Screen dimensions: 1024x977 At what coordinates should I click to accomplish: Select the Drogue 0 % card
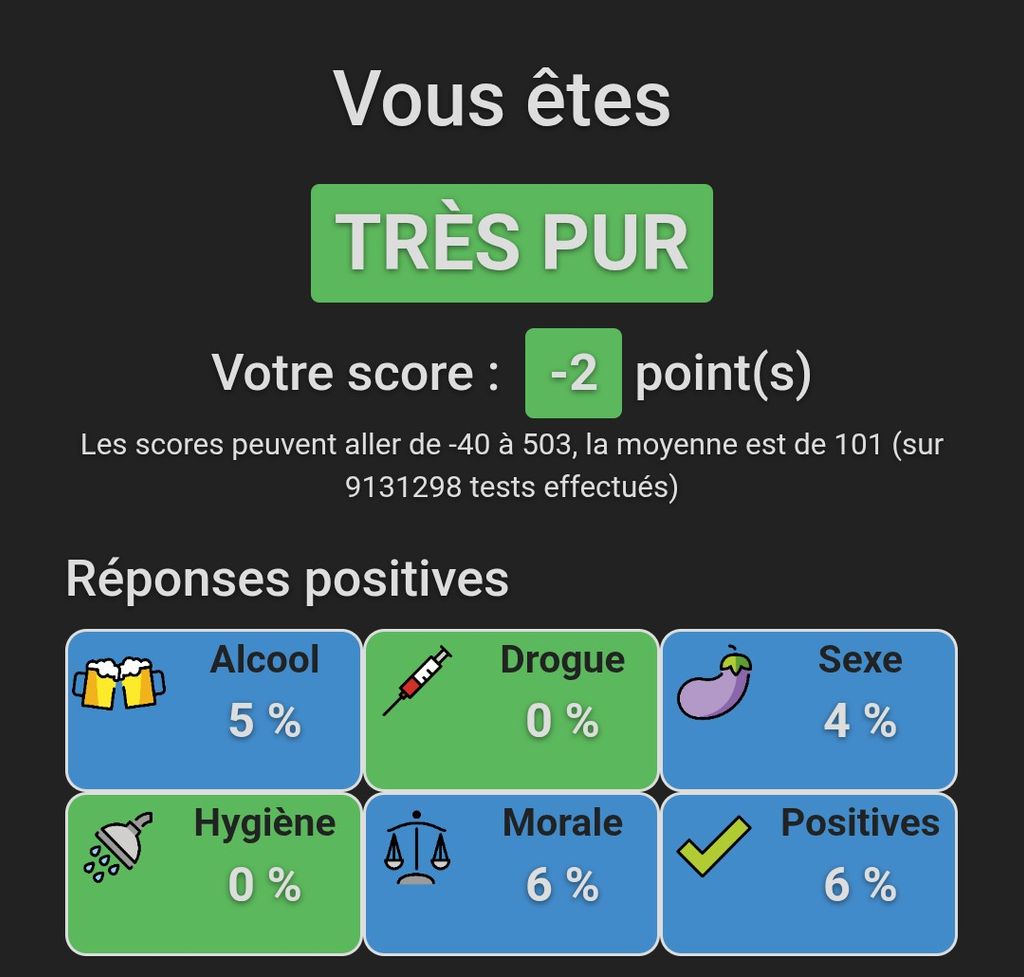(511, 710)
